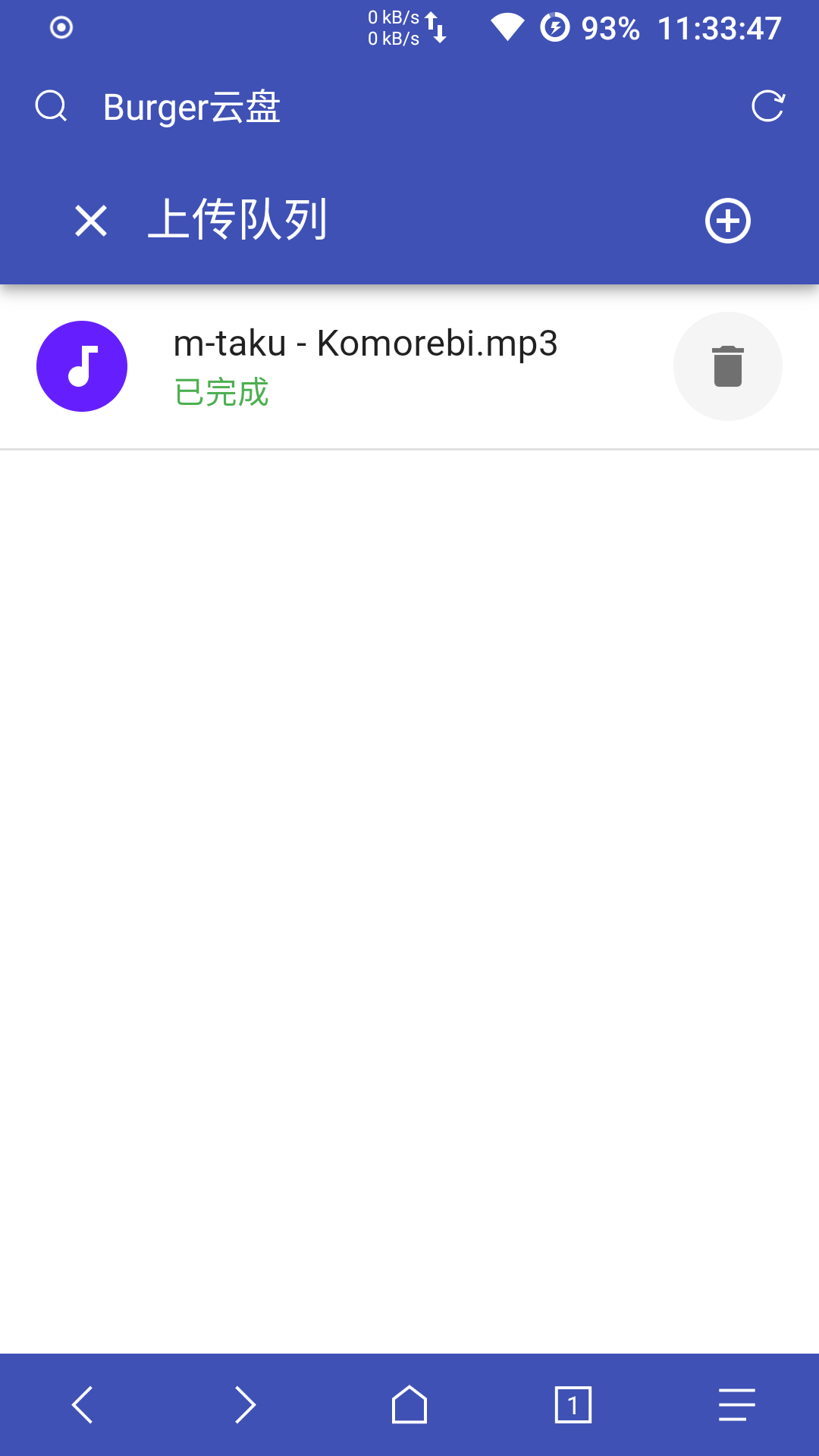Delete m-taku - Komorebi.mp3 from the queue
819x1456 pixels.
(x=728, y=366)
